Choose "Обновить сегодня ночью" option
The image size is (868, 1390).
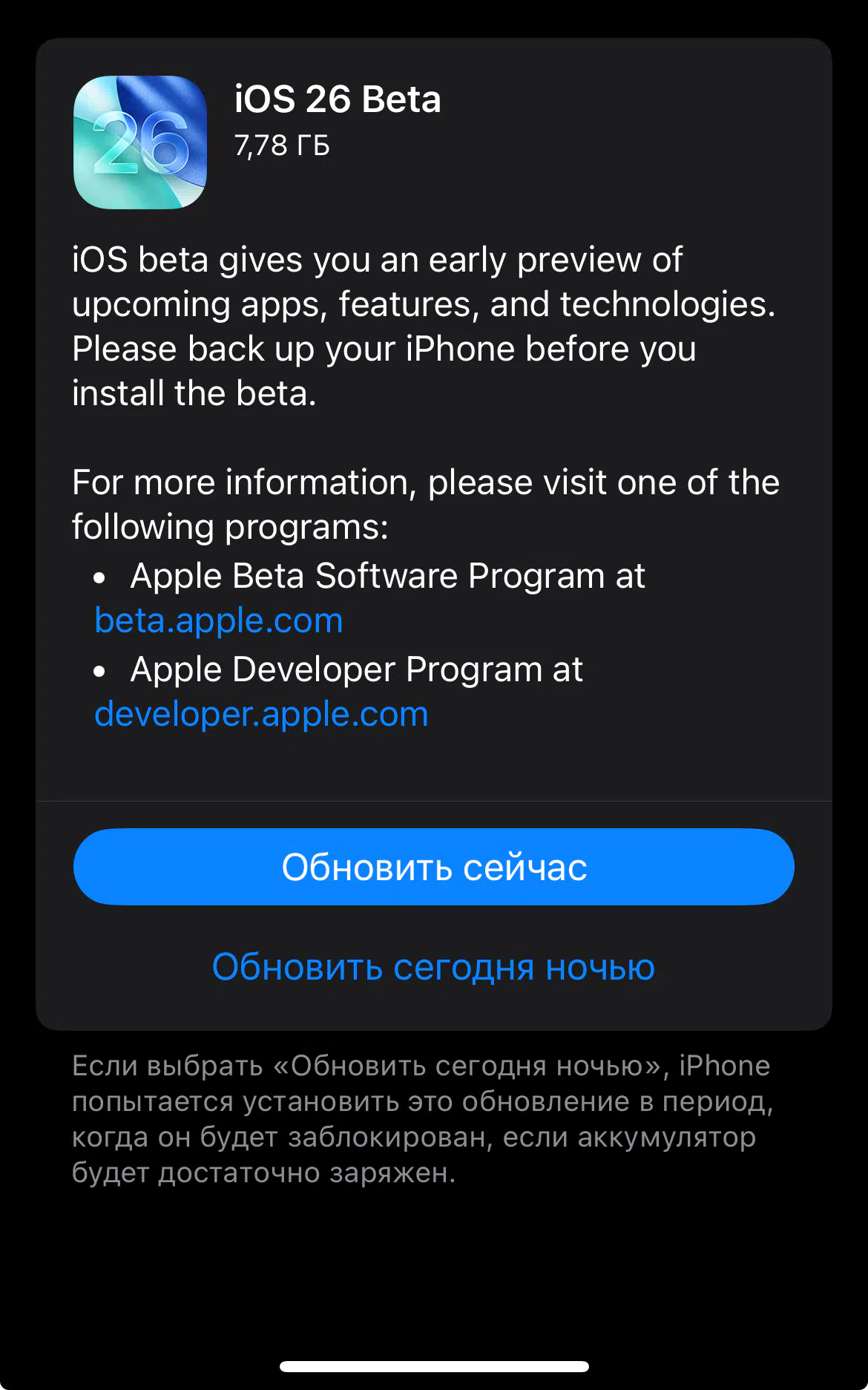pos(434,967)
